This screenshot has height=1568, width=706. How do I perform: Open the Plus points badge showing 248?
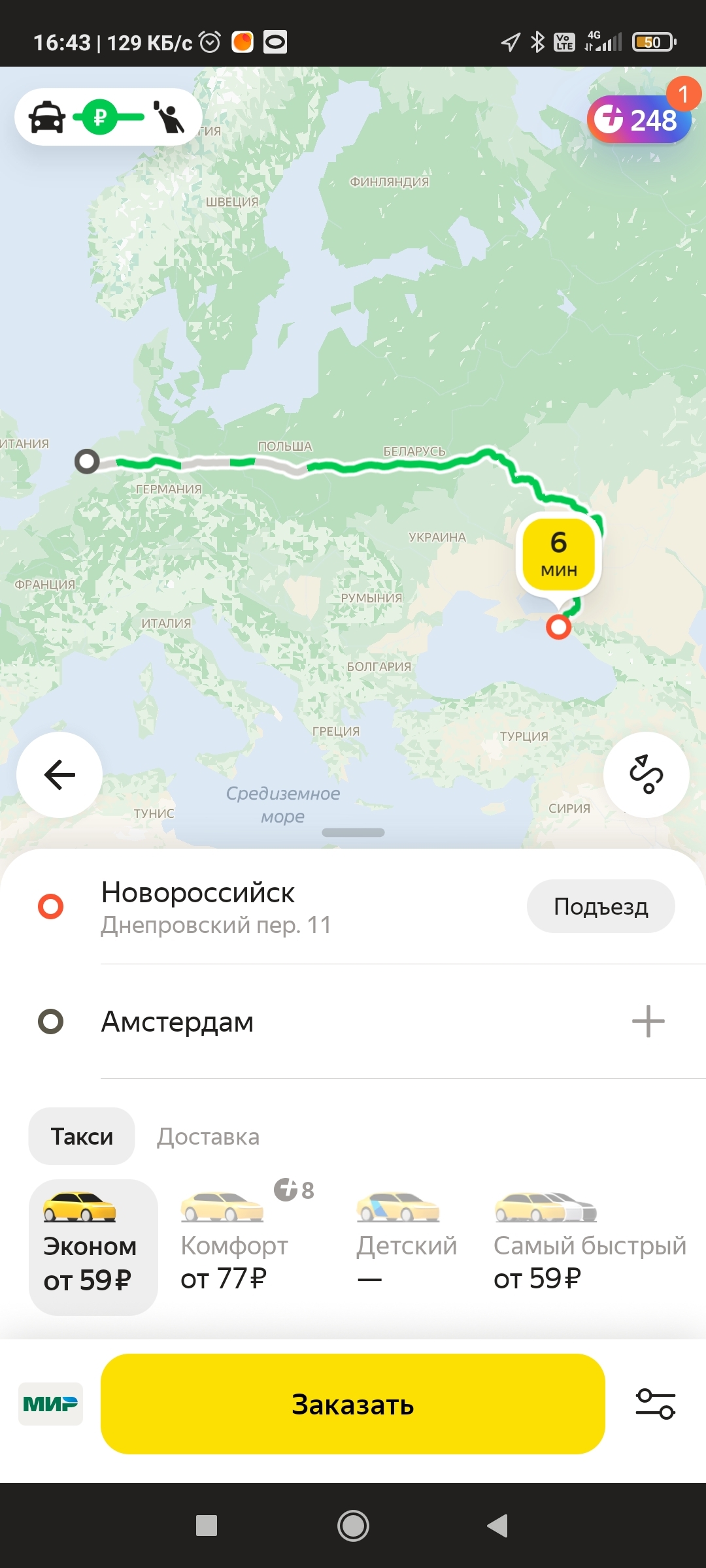[639, 120]
